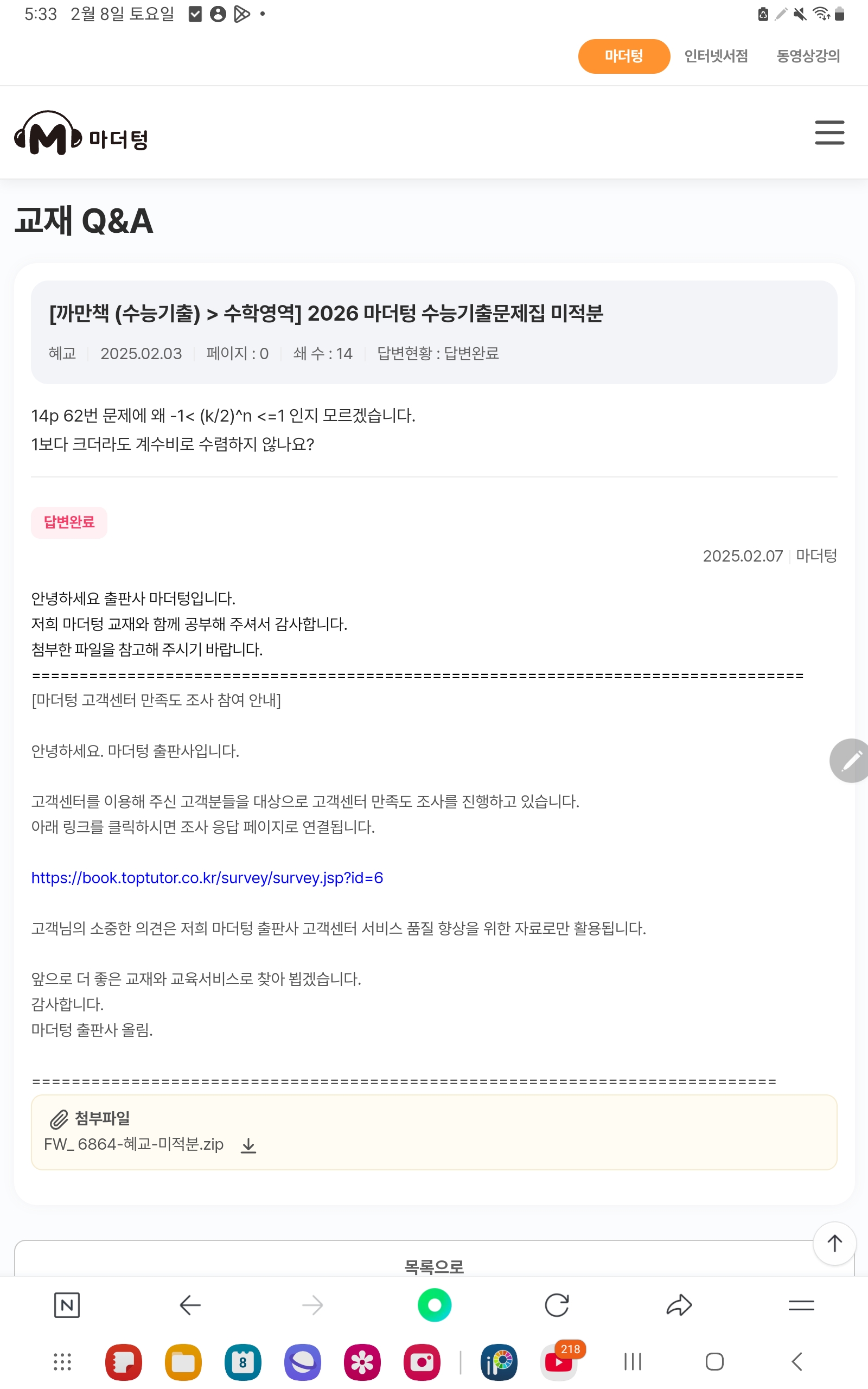
Task: Select the 마더텅 orange tab
Action: [x=623, y=56]
